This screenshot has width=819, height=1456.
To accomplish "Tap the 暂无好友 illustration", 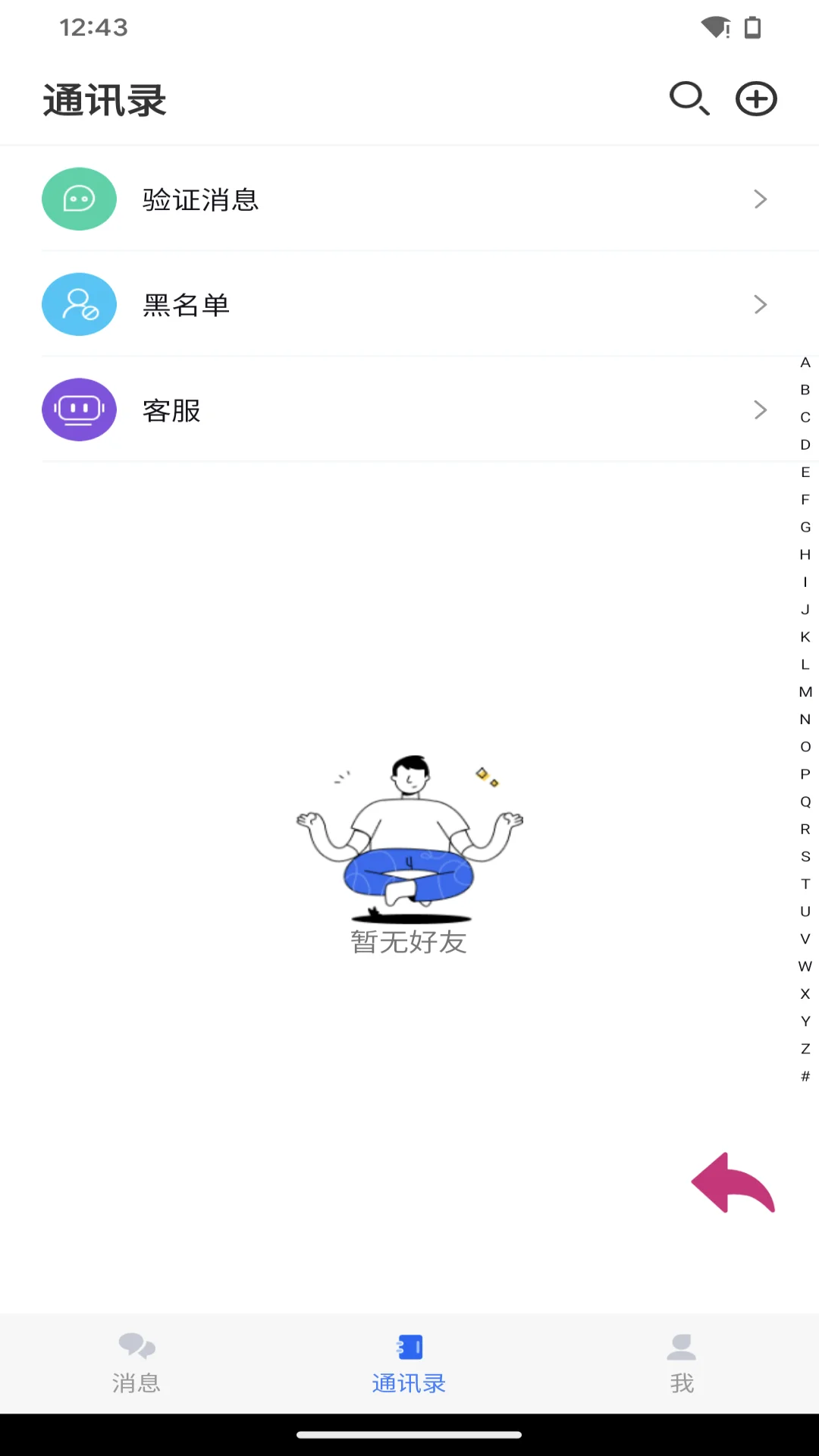I will pos(409,849).
